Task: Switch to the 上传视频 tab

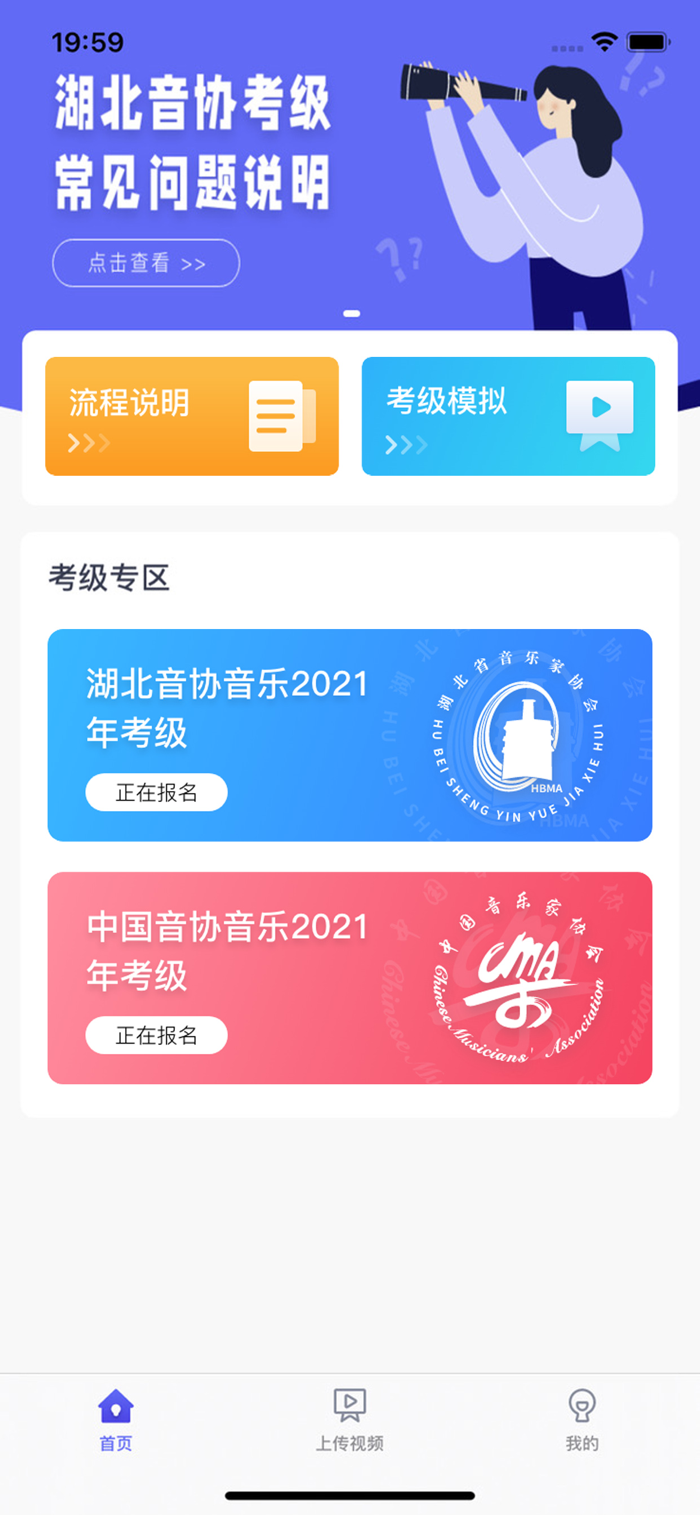Action: click(350, 1420)
